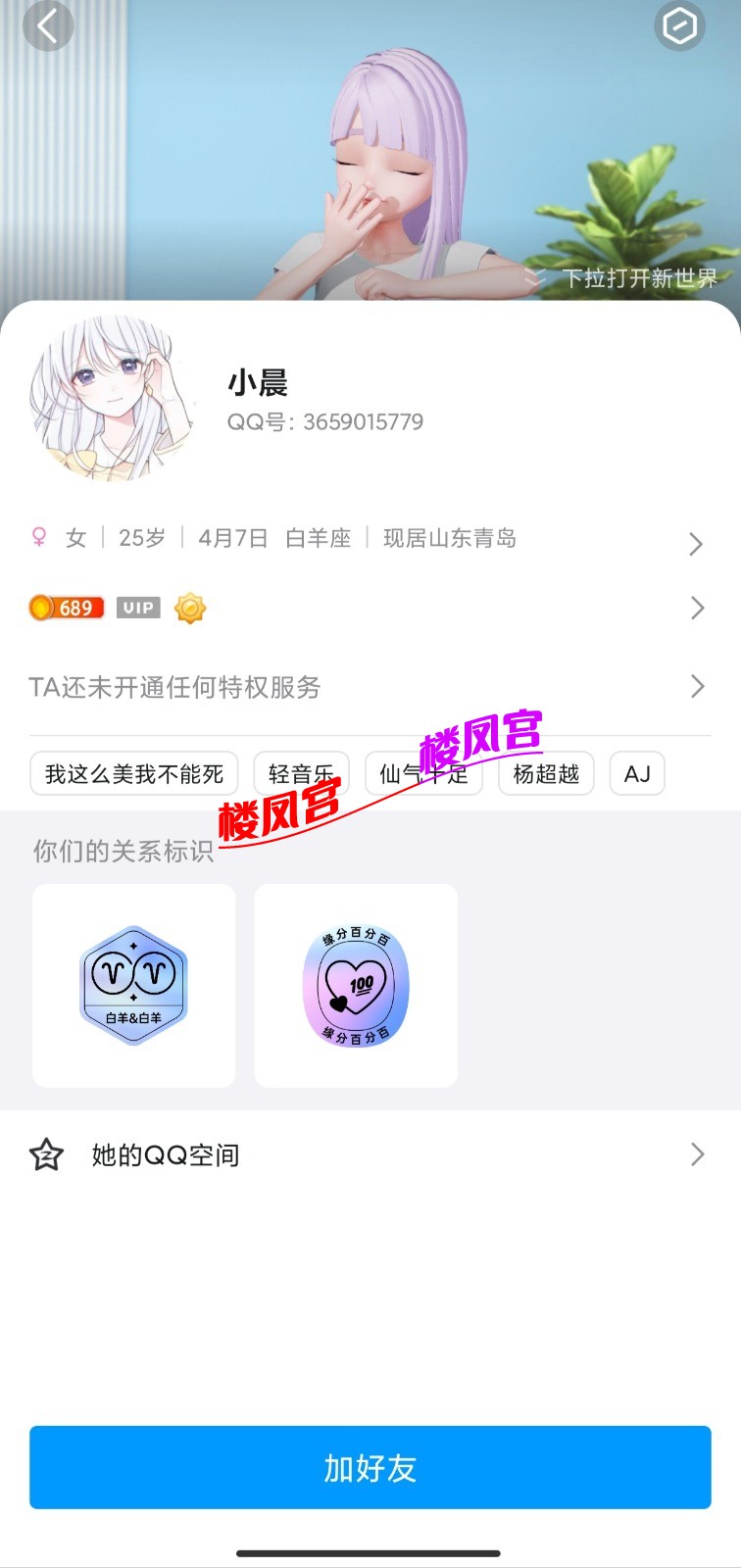Open the 缘分百分百 relationship badge

[x=356, y=986]
